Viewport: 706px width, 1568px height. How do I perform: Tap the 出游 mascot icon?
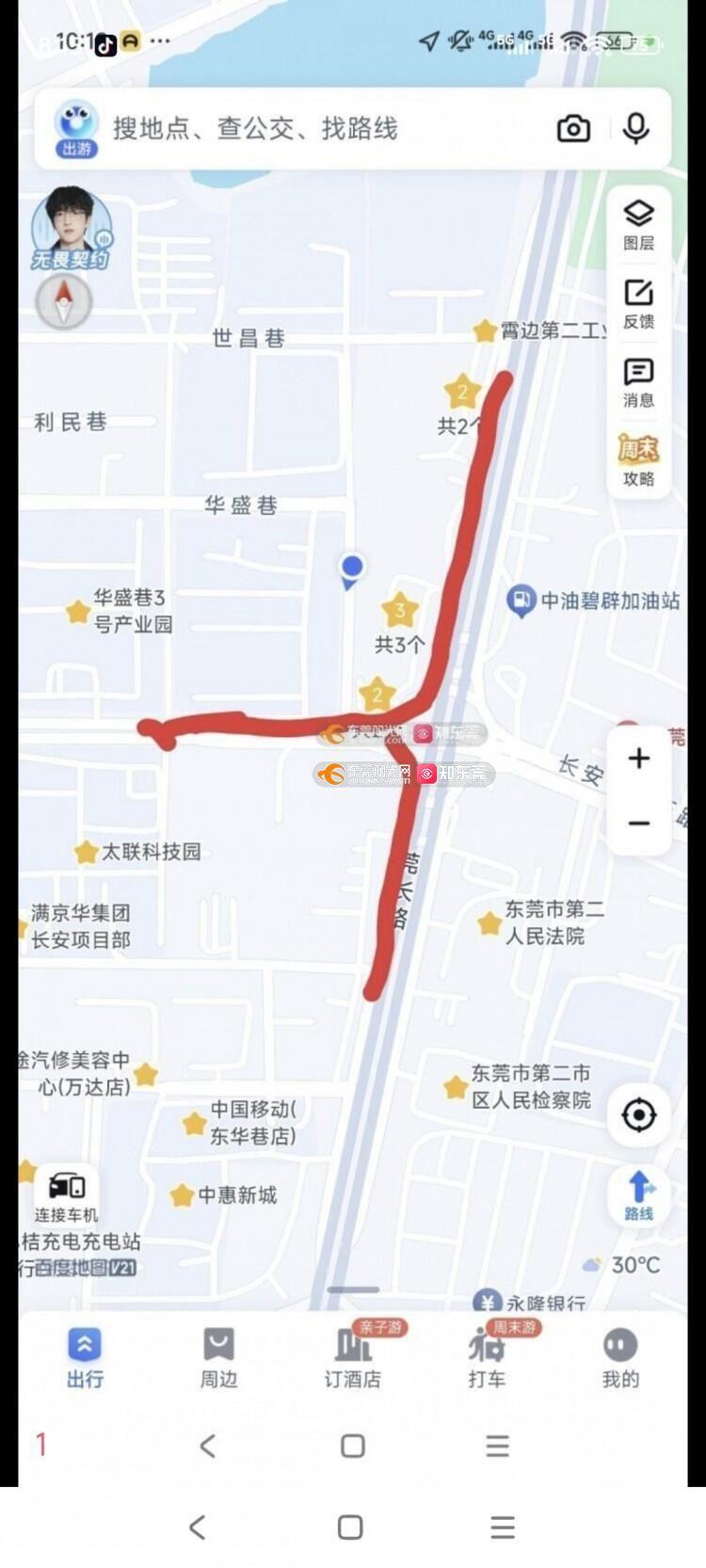click(76, 130)
